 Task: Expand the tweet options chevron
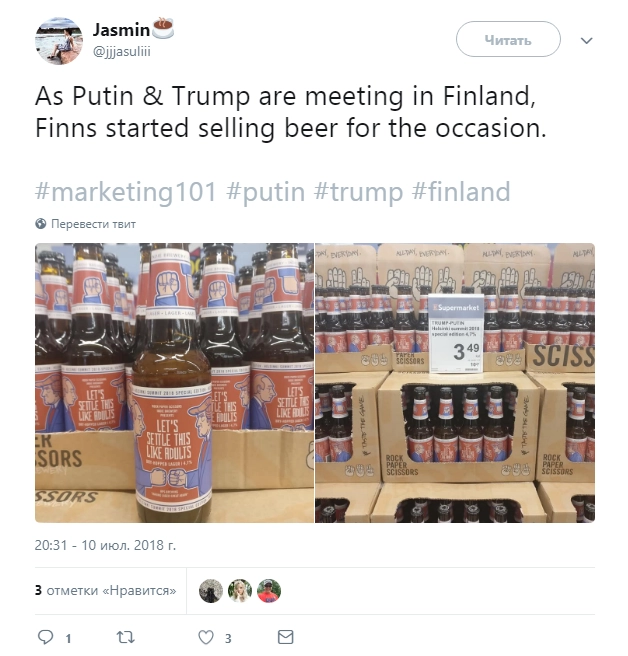coord(587,41)
